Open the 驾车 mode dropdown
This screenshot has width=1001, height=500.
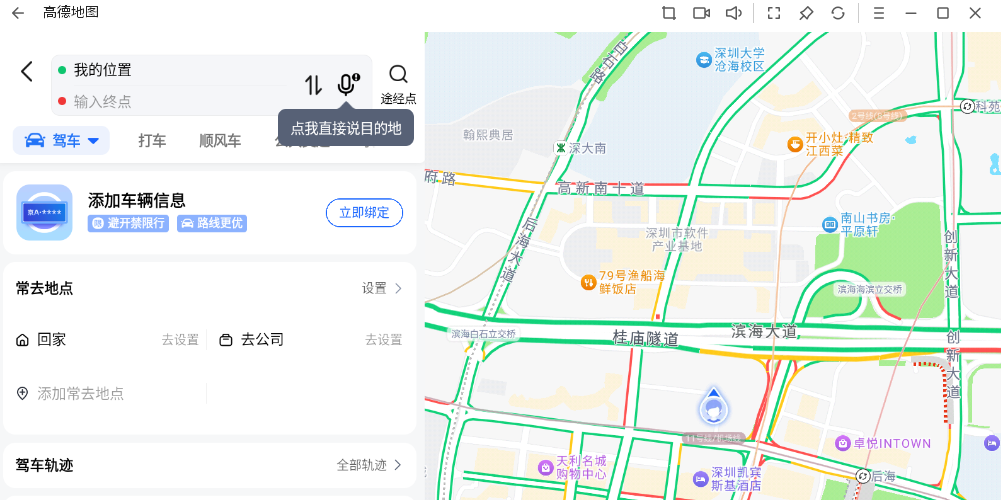pos(61,140)
